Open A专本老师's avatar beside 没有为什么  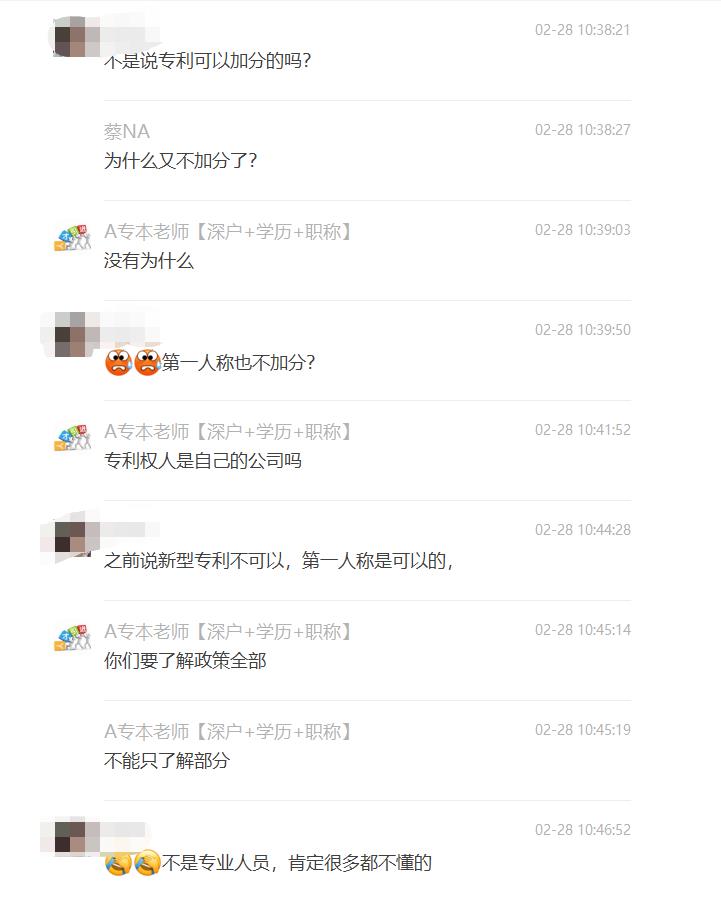(x=73, y=240)
